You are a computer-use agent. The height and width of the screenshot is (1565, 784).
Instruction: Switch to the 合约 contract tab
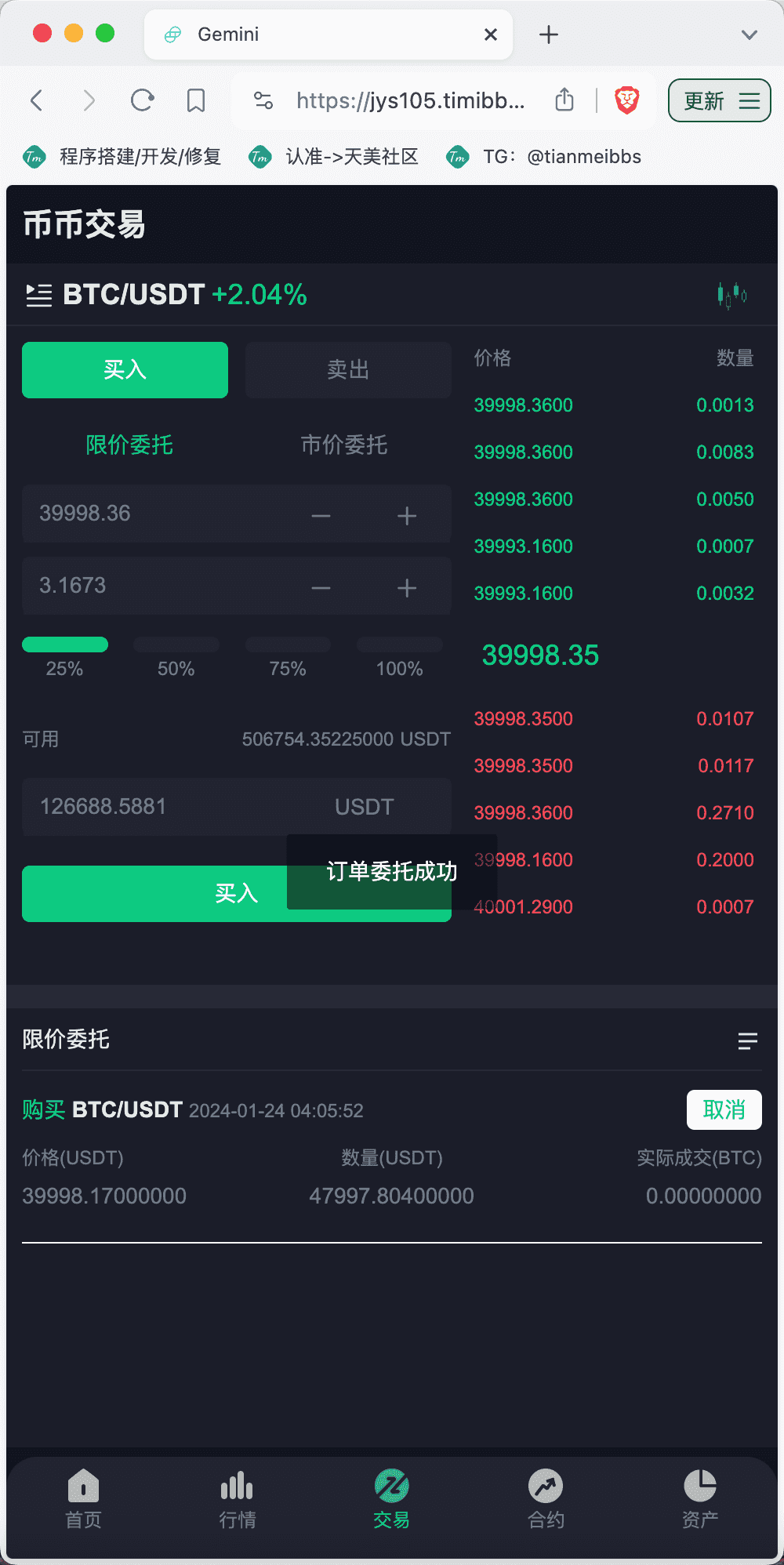(x=546, y=1499)
